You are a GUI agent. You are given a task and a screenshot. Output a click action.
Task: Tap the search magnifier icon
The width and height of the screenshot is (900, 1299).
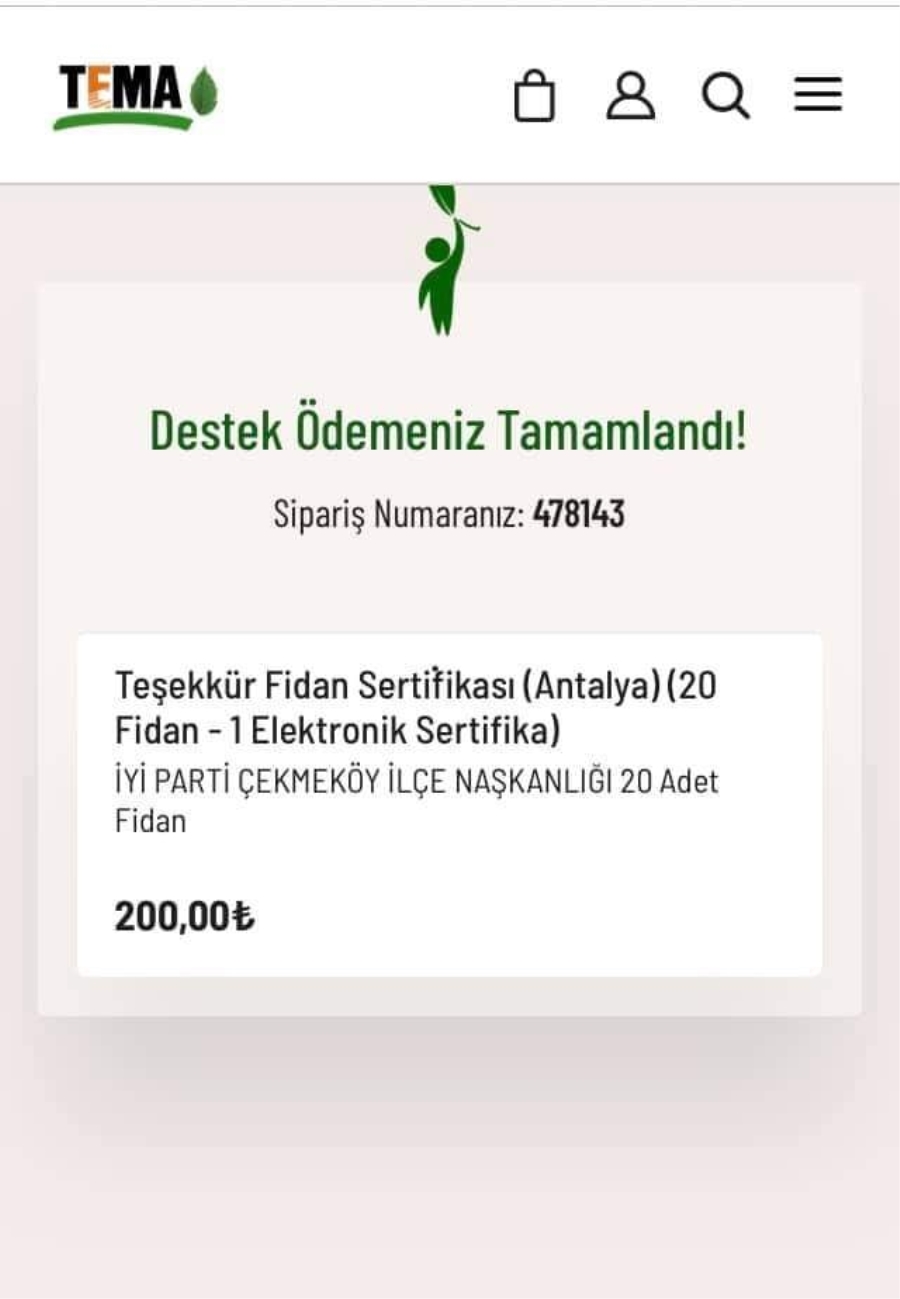(x=725, y=96)
